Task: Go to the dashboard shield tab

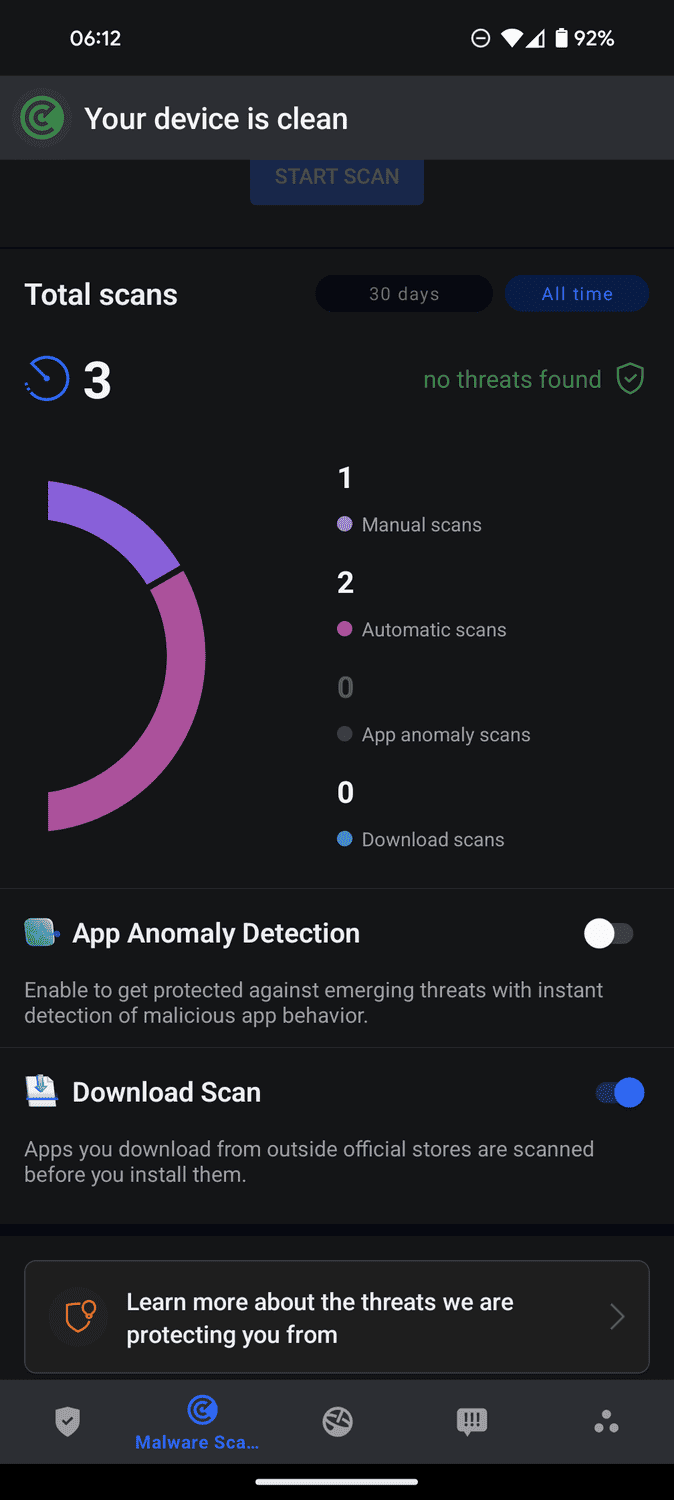Action: click(x=67, y=1421)
